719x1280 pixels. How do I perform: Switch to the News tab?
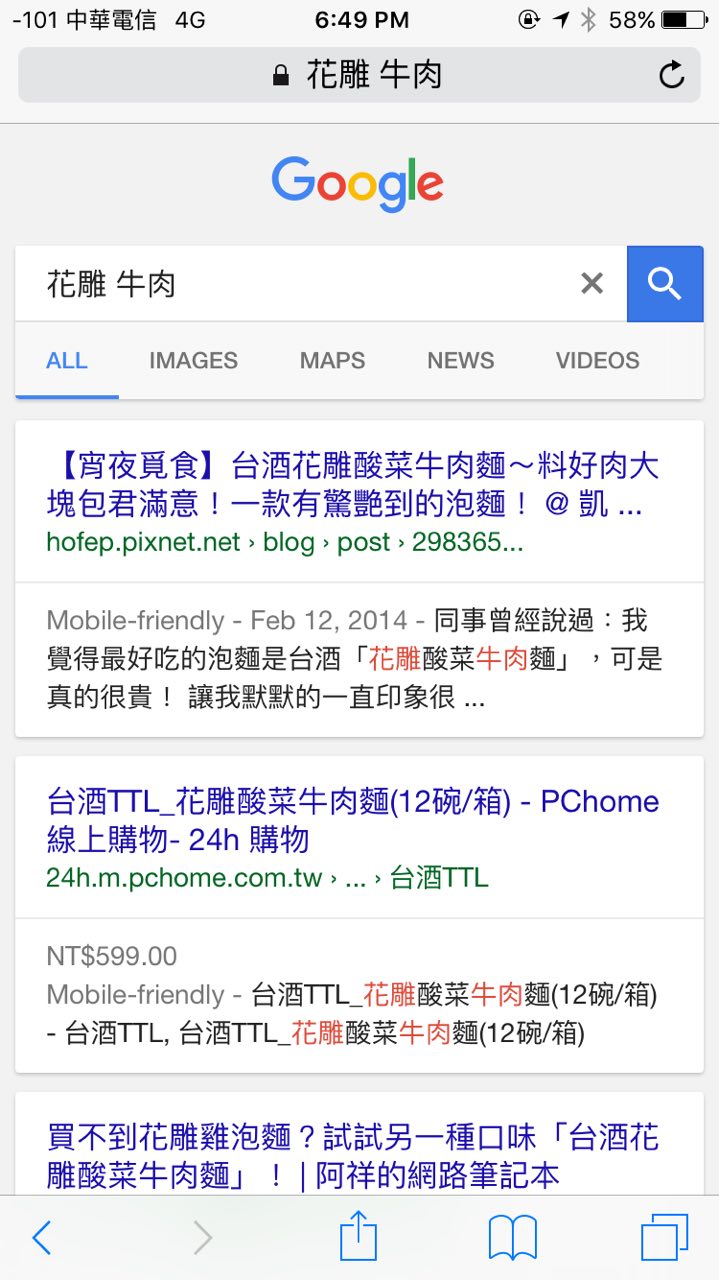pos(460,361)
